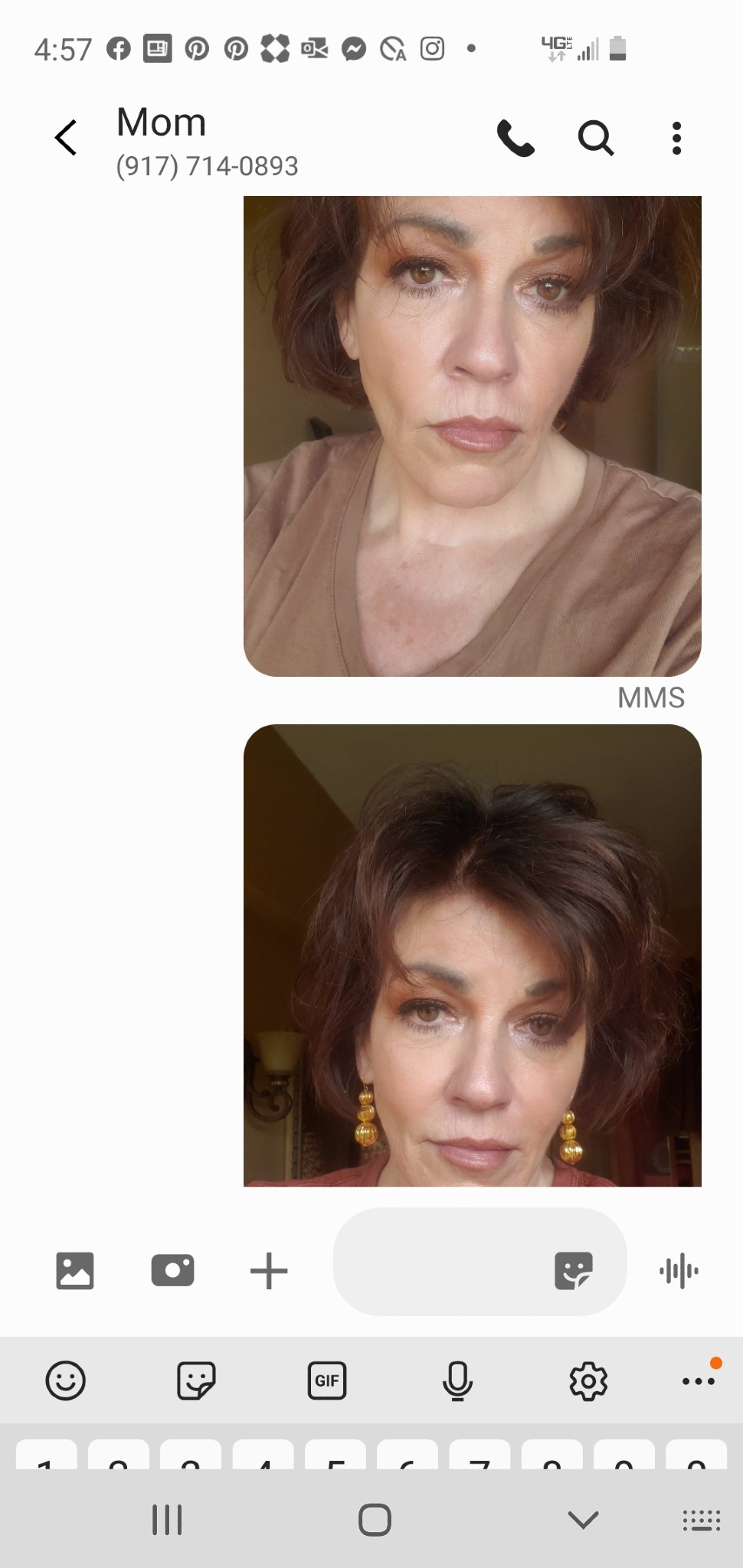Go back to the conversations list
Screen dimensions: 743x1568
66,138
